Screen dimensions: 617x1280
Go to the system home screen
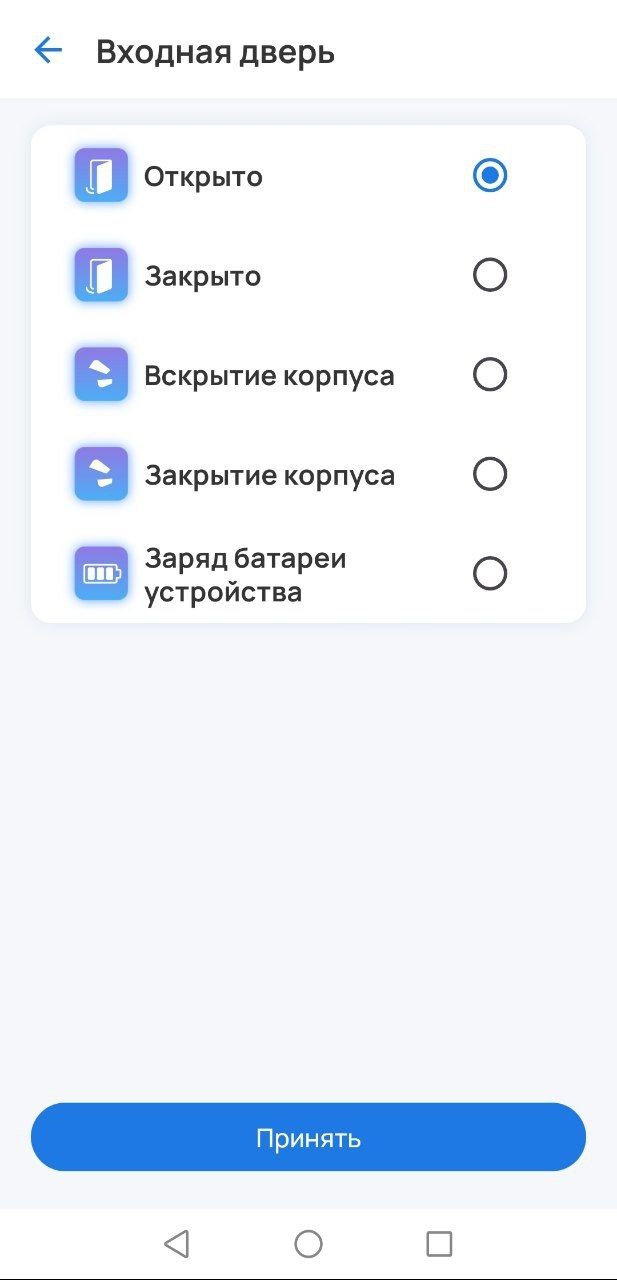308,1243
